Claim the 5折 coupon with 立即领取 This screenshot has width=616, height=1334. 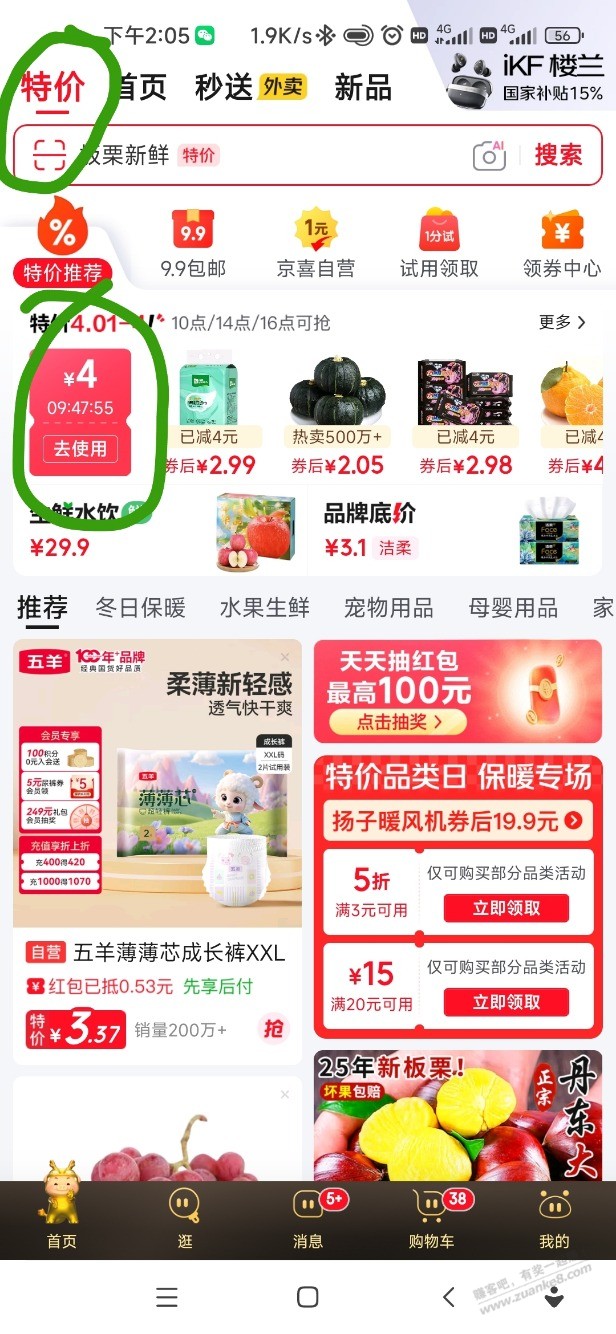(506, 908)
